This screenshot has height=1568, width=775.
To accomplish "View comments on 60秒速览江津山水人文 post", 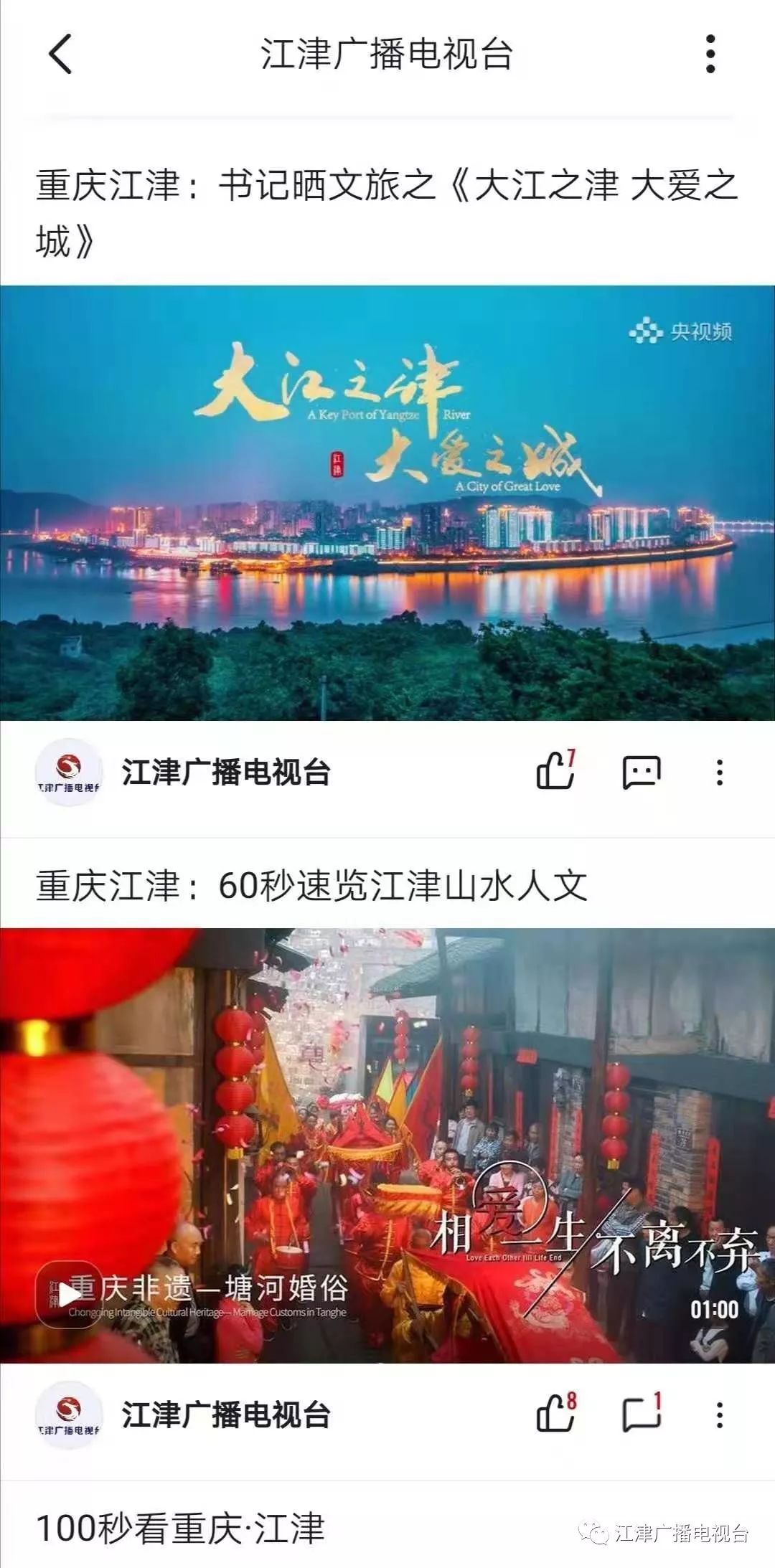I will click(641, 1413).
